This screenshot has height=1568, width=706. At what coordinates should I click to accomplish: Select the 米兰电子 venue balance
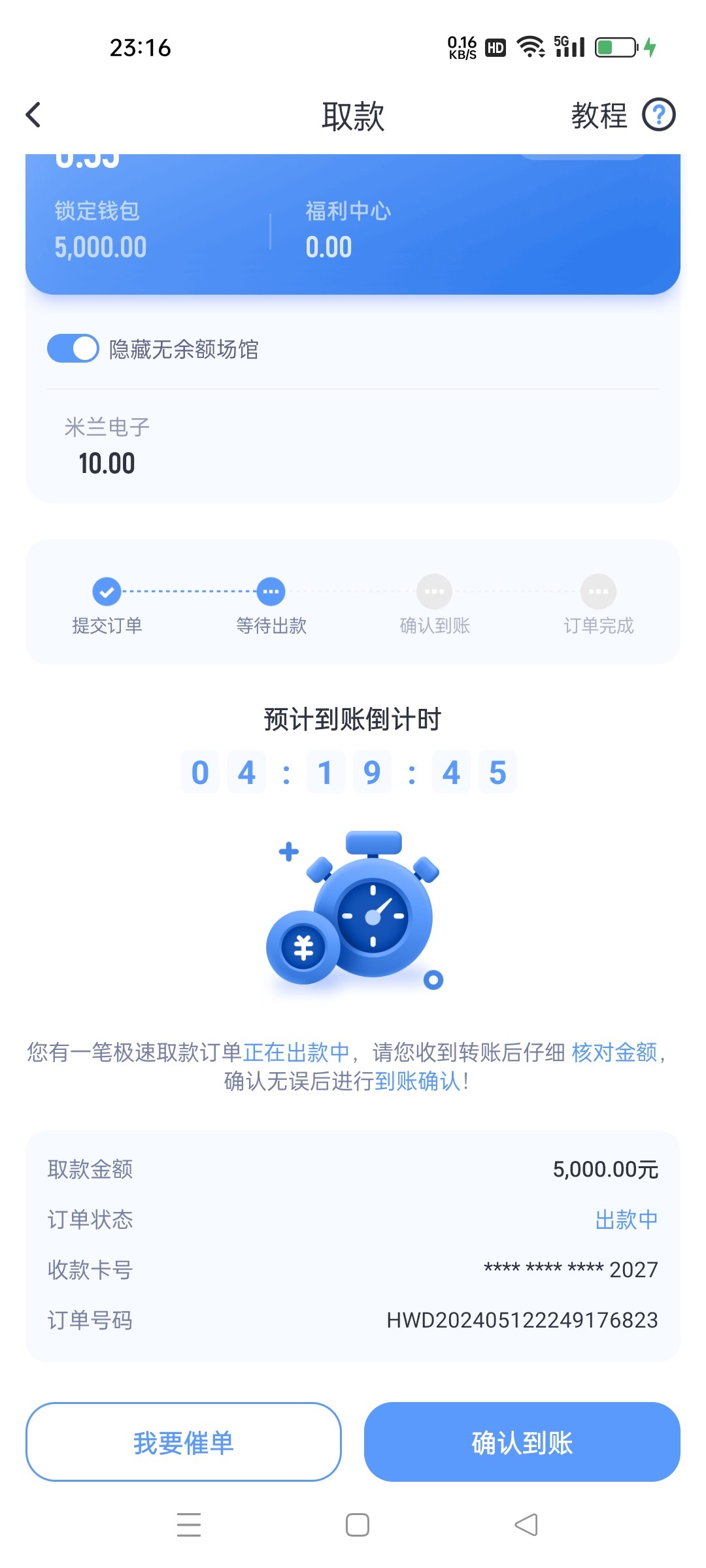point(107,446)
